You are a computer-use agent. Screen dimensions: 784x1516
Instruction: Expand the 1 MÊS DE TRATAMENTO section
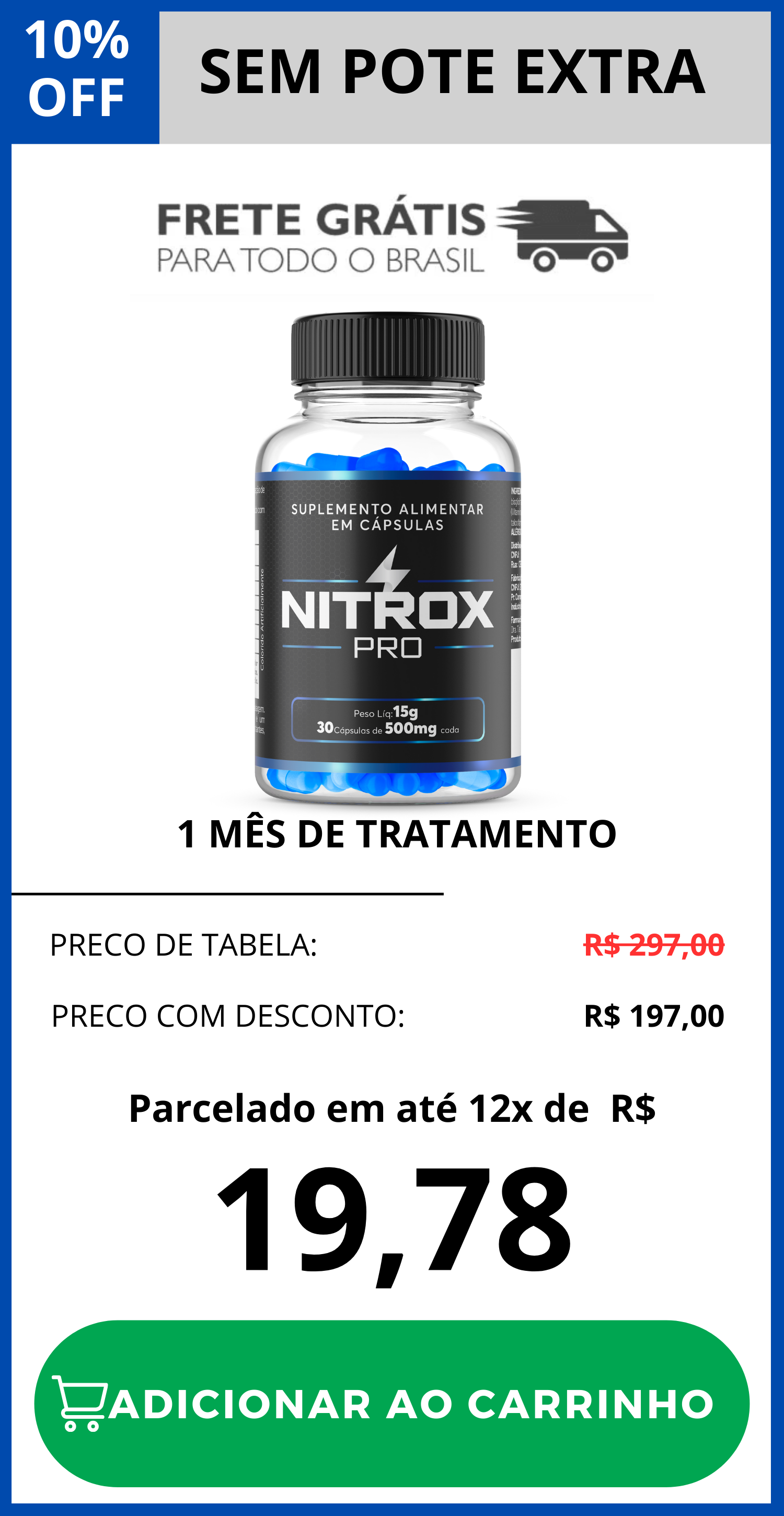point(395,834)
